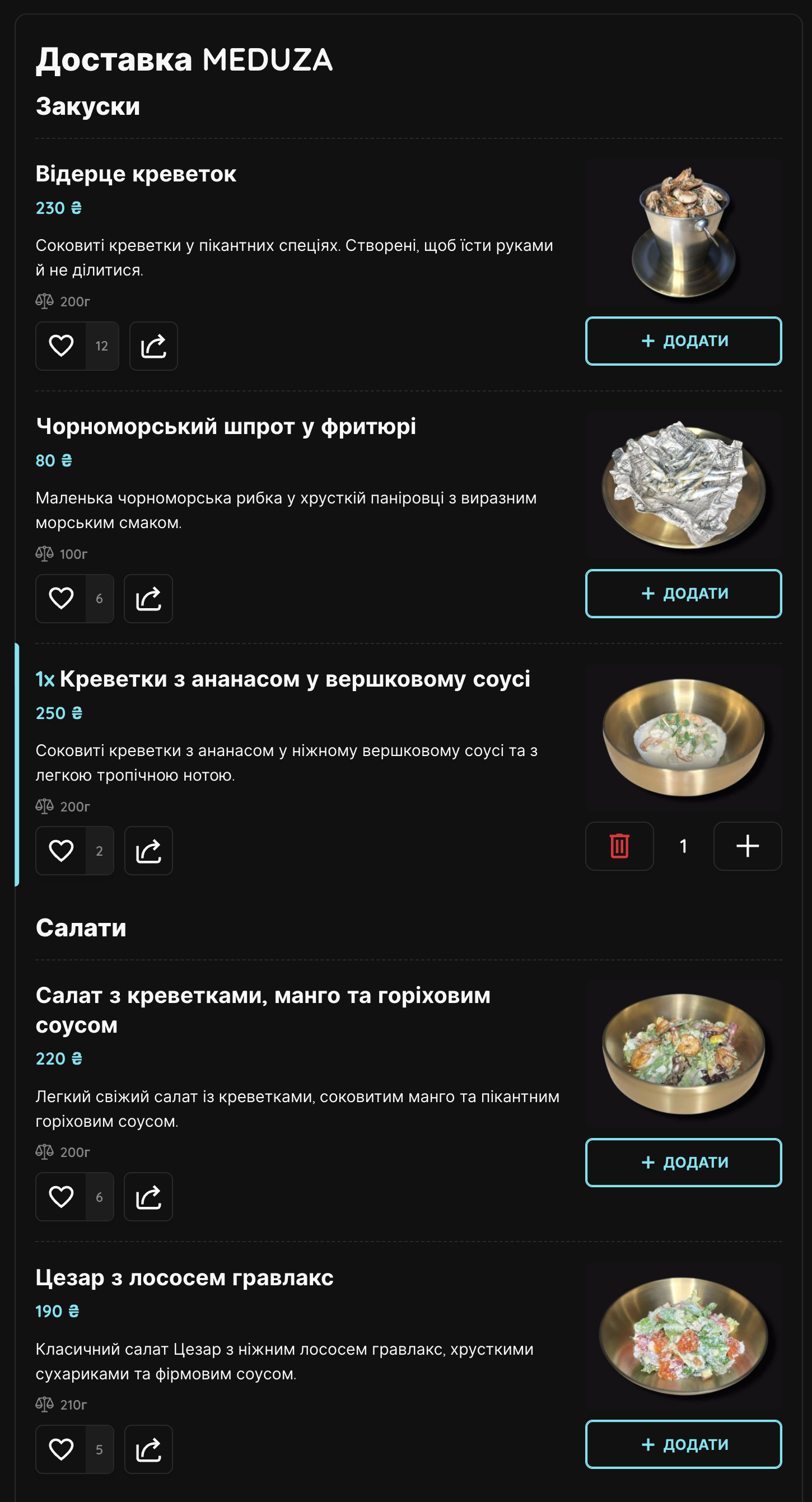Open the Відерце креветок photo
Screen dimensions: 812x1502
tap(683, 233)
